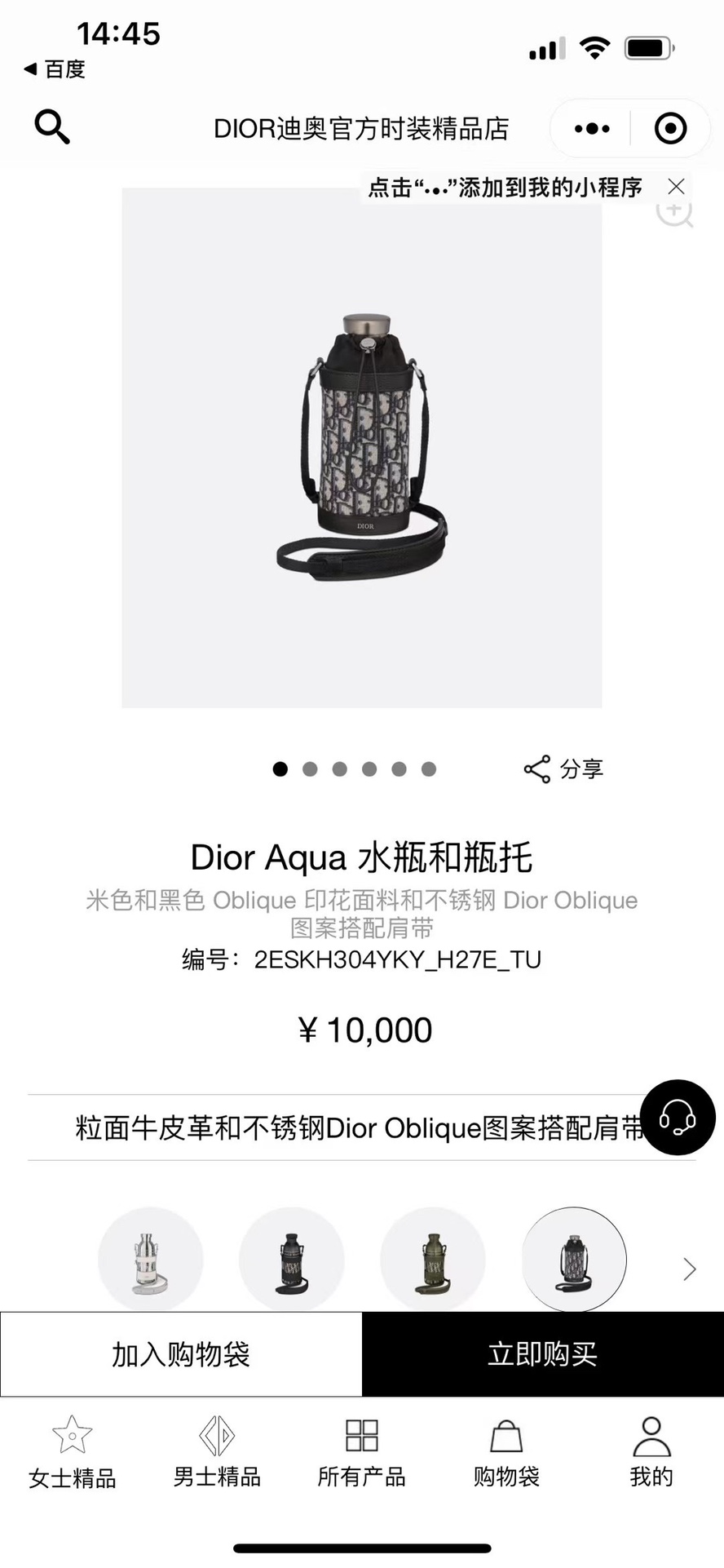Image resolution: width=724 pixels, height=1568 pixels.
Task: Close the mini program via circle icon
Action: pyautogui.click(x=670, y=129)
